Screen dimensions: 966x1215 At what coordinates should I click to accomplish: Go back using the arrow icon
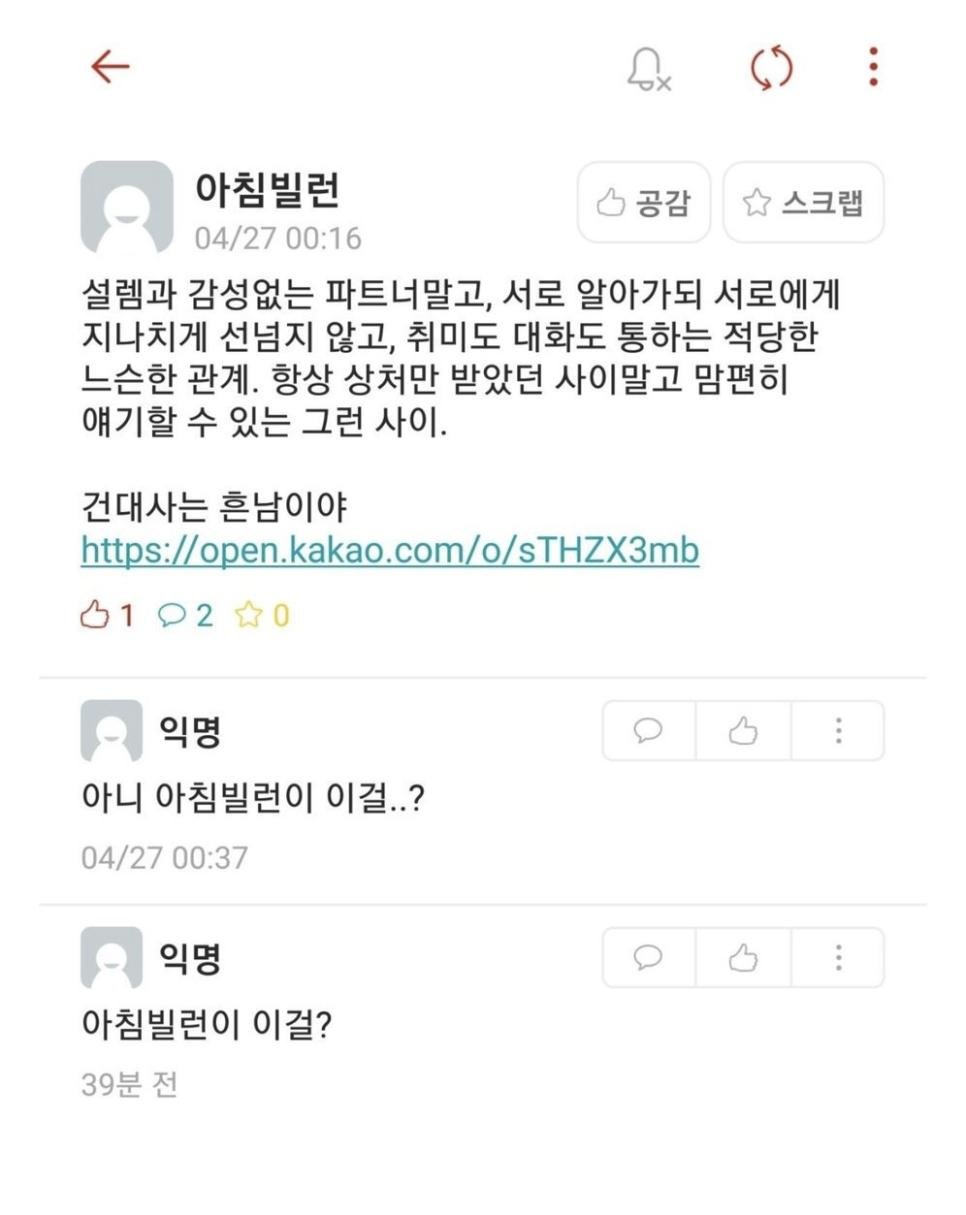110,67
